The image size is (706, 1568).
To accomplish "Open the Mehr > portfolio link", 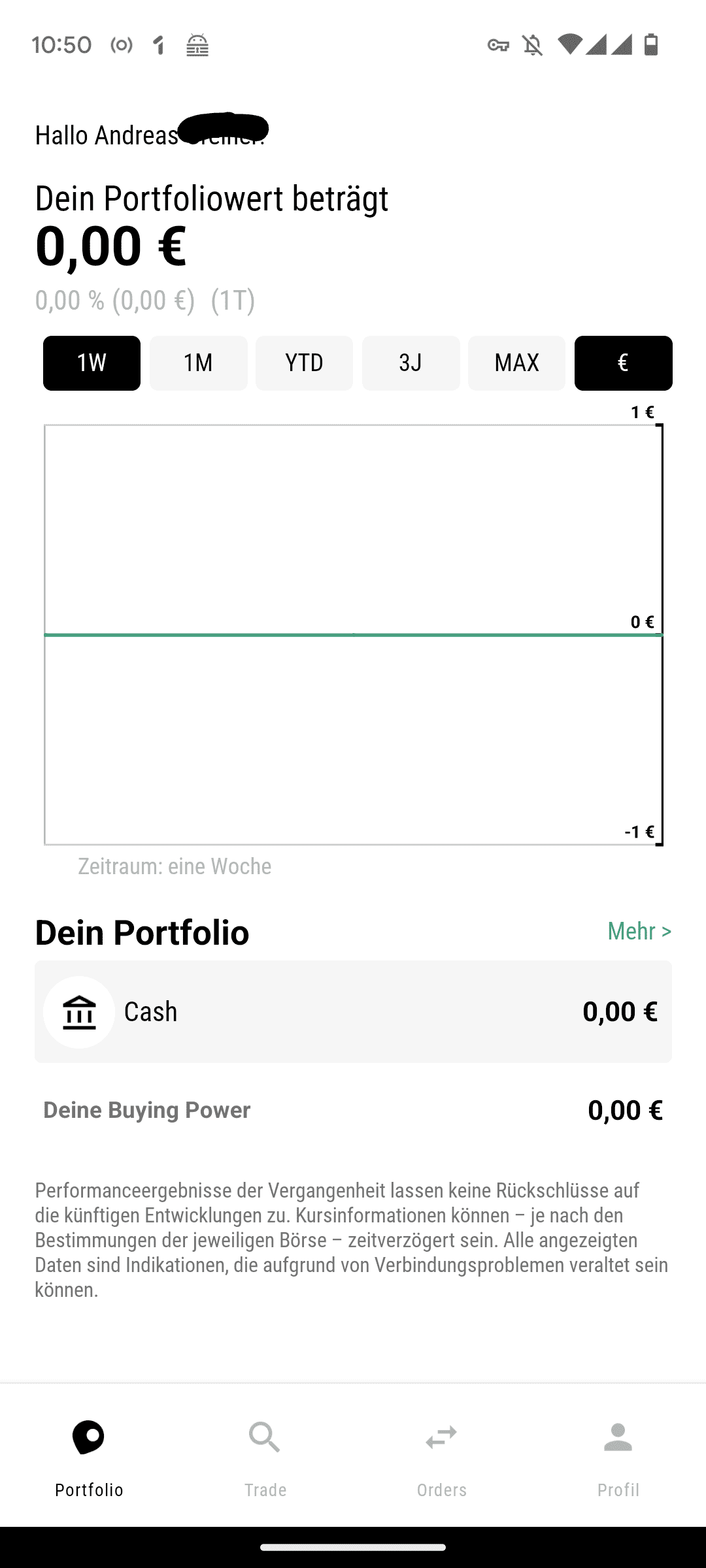I will tap(639, 931).
